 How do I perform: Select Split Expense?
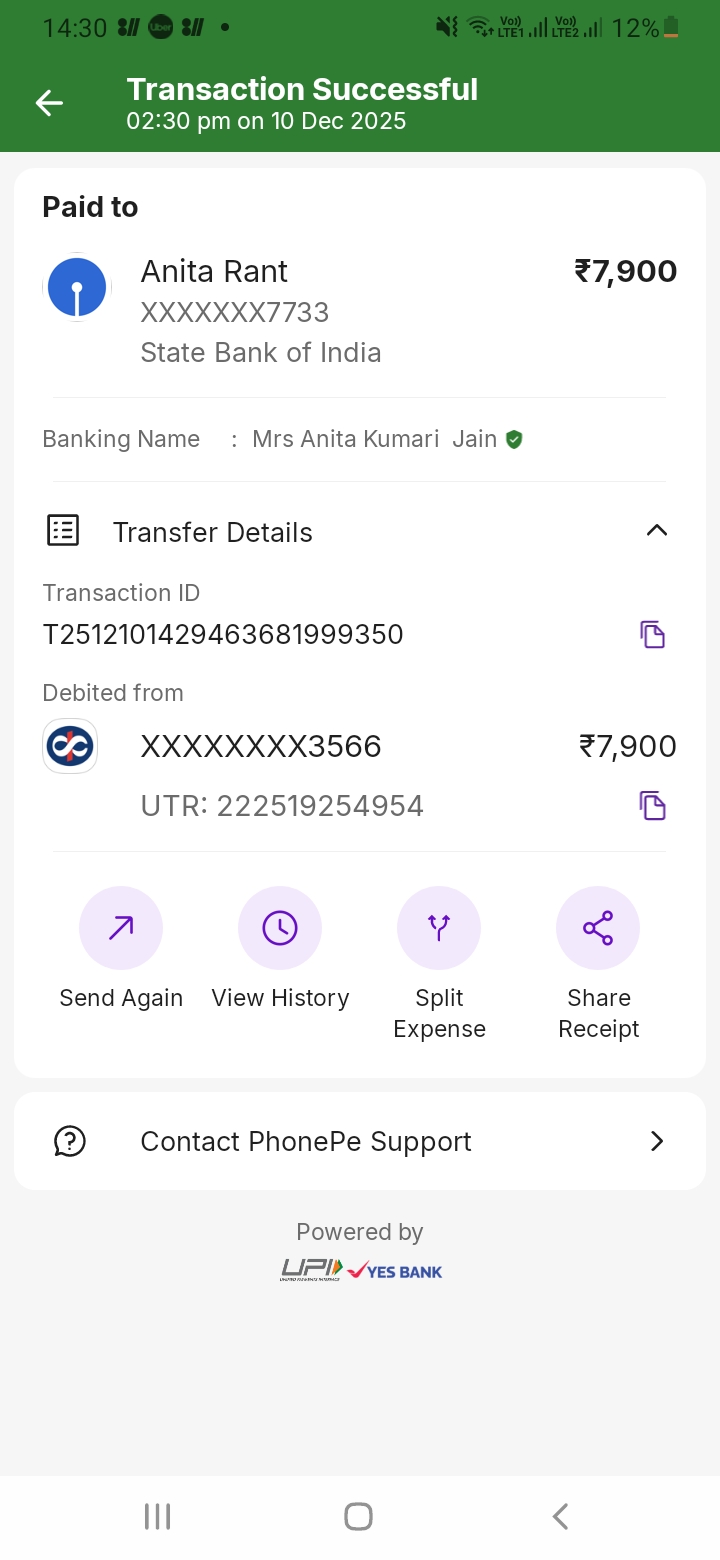[x=439, y=928]
